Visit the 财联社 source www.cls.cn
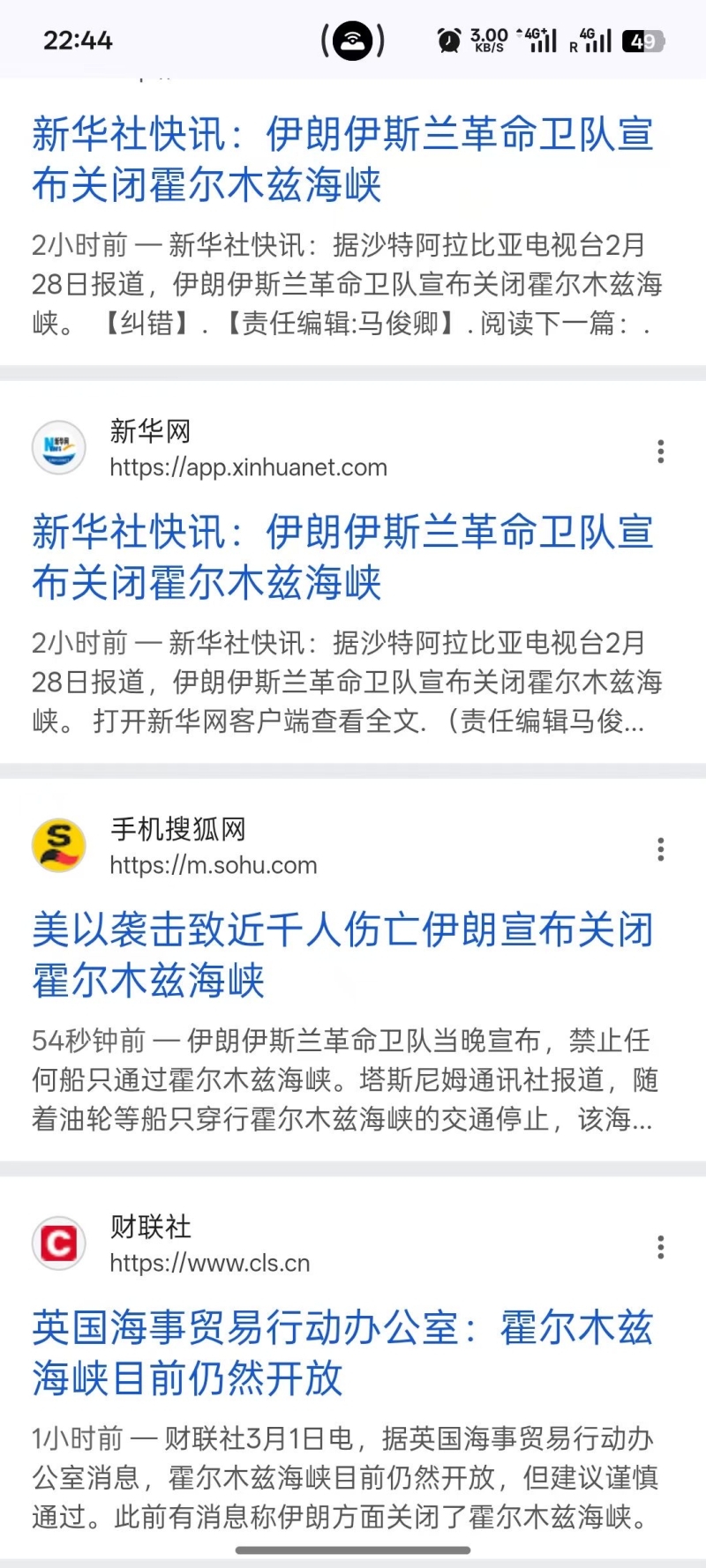Screen dimensions: 706x1568 [x=209, y=1263]
